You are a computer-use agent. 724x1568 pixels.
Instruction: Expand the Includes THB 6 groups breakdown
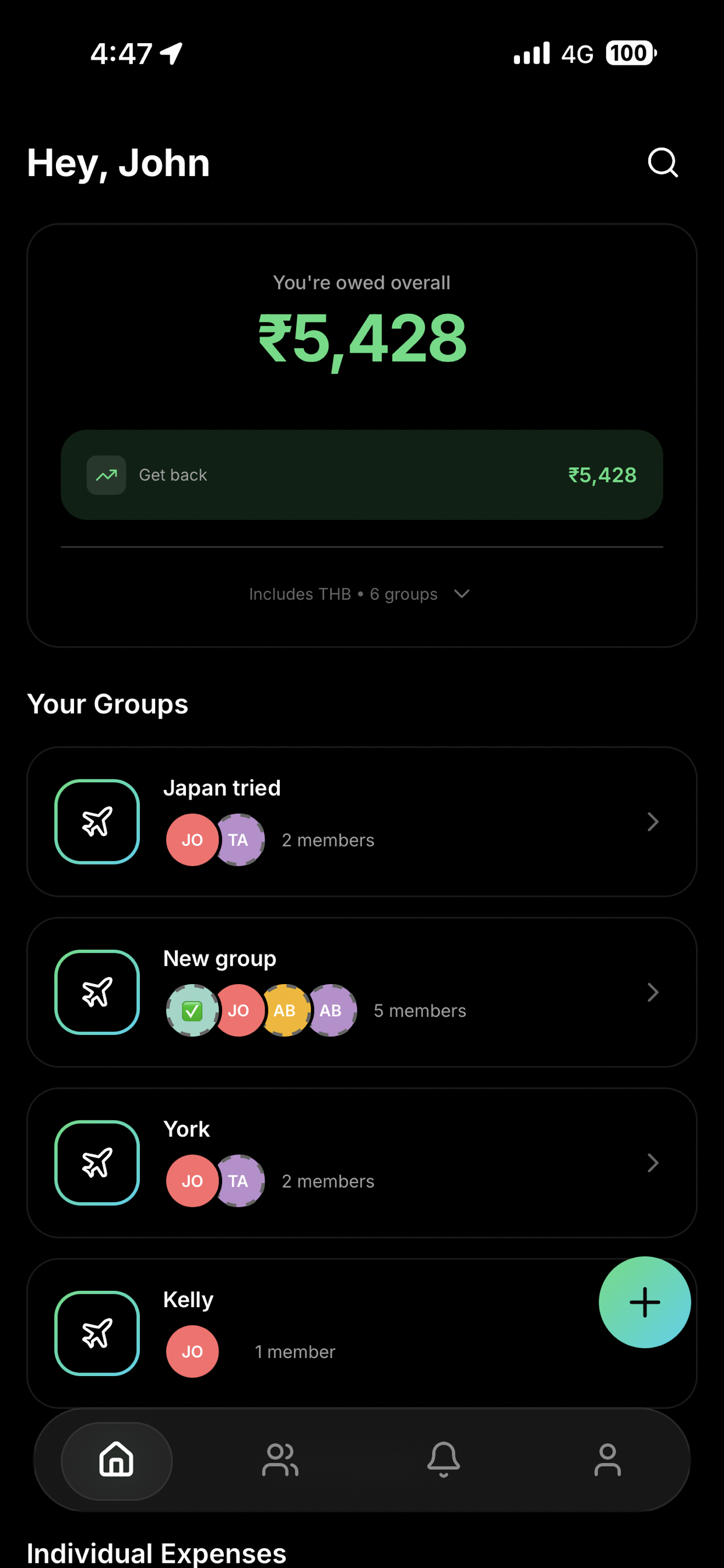pos(361,593)
